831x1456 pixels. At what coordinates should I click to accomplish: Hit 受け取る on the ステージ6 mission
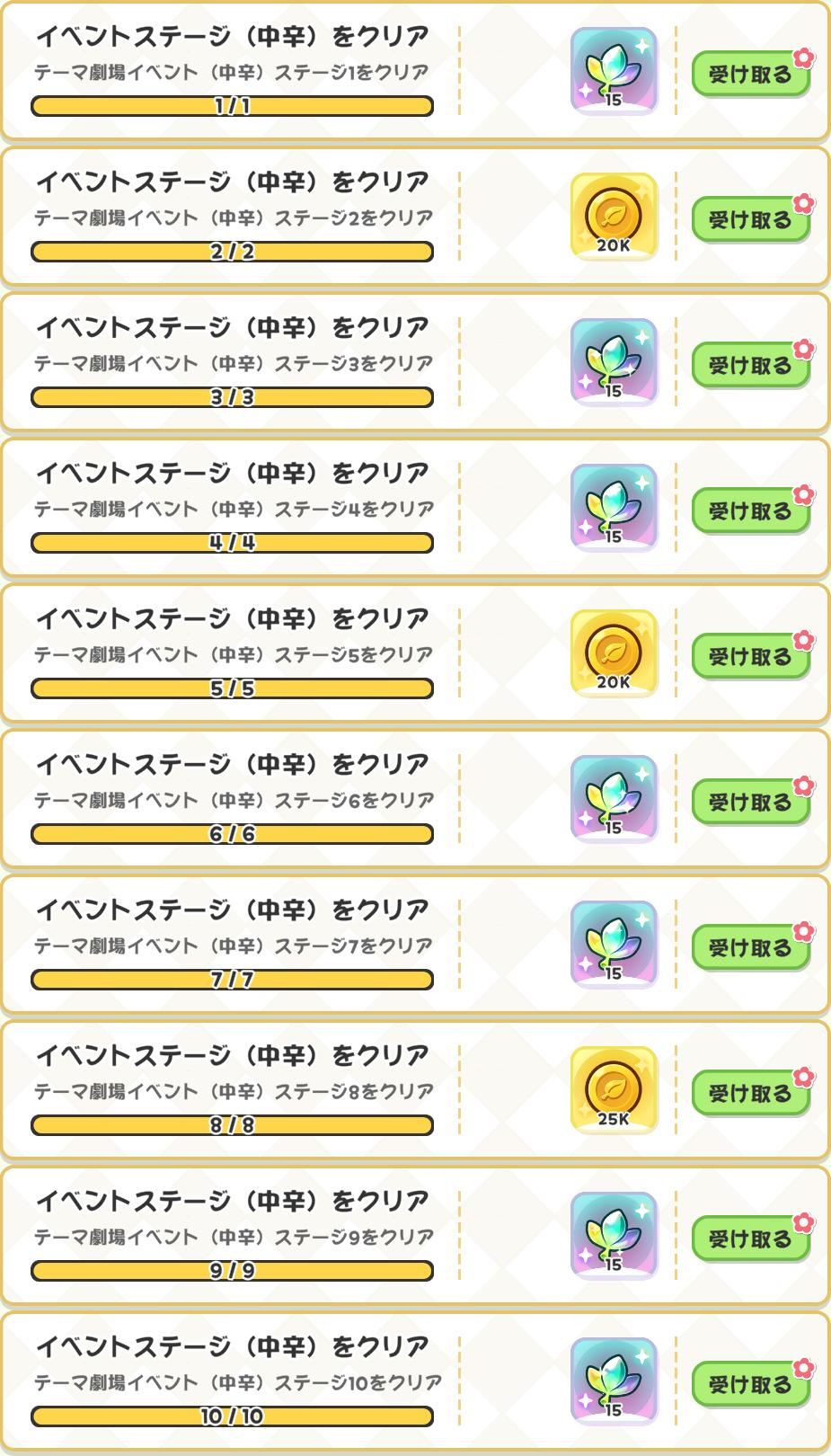click(x=750, y=803)
